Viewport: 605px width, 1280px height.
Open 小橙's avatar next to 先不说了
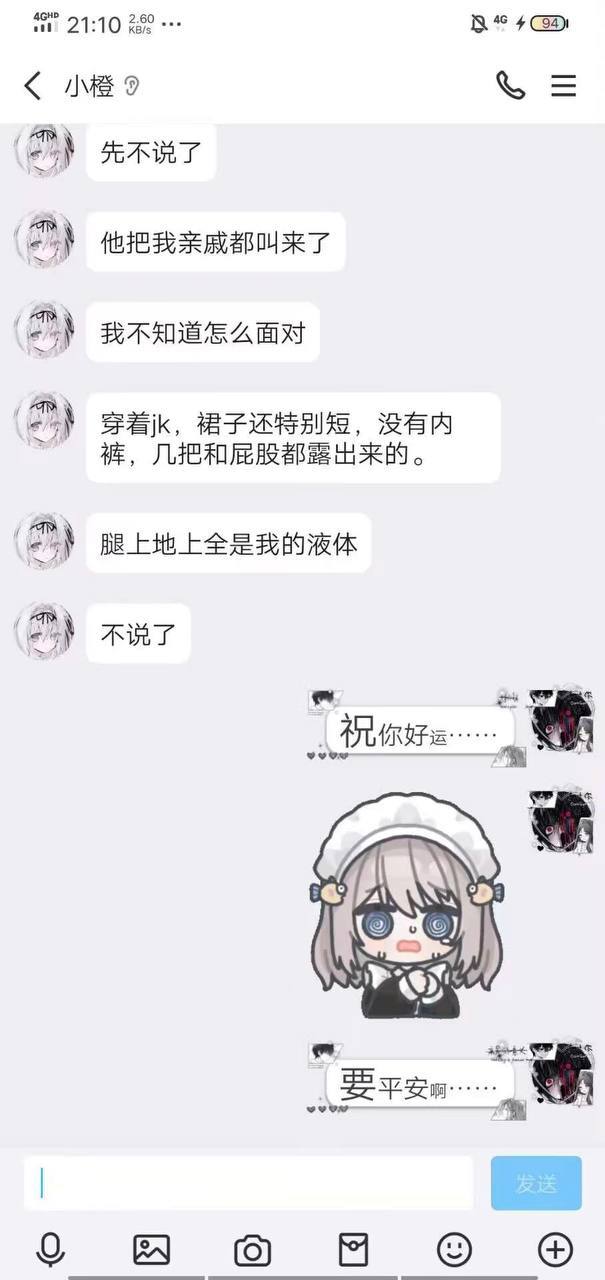tap(44, 150)
